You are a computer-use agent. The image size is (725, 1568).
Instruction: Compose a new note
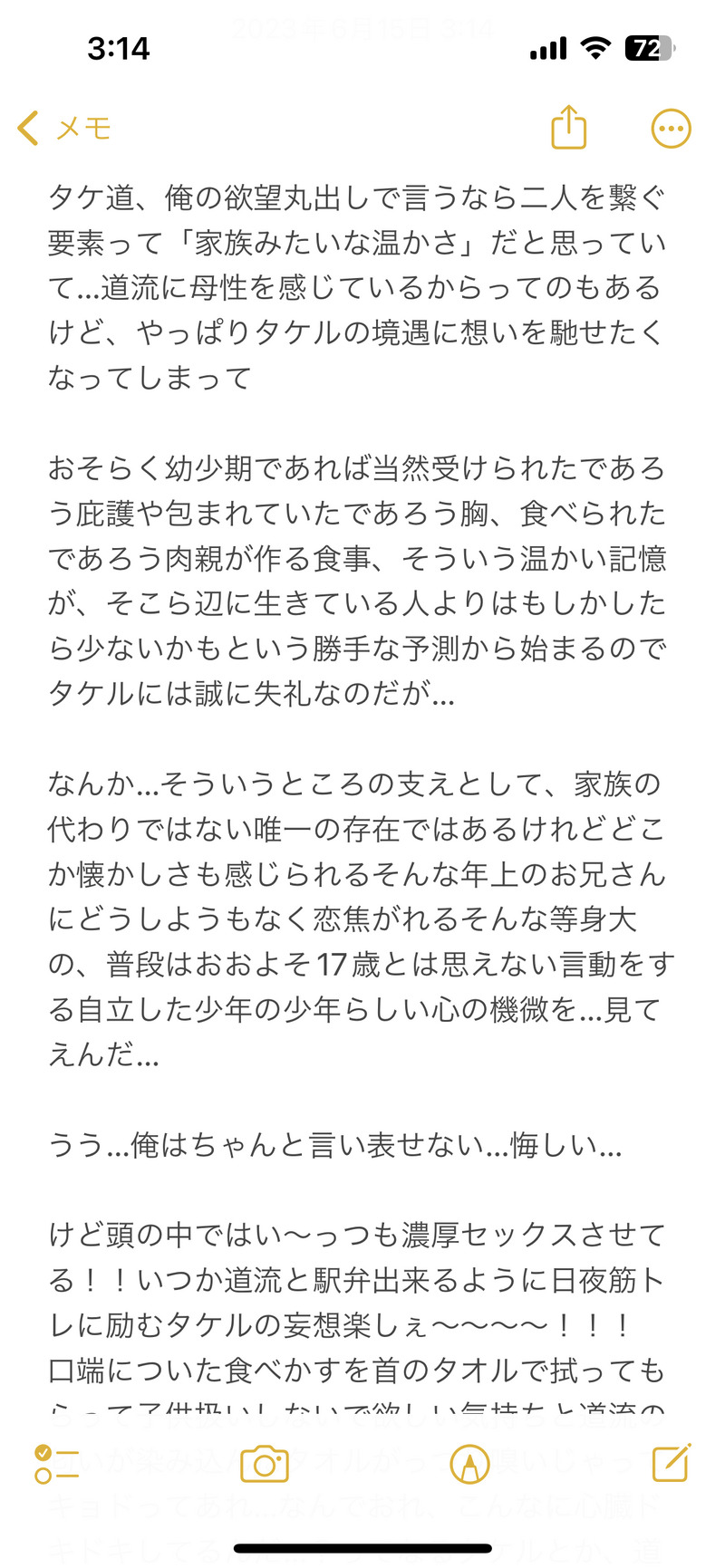coord(671,1462)
